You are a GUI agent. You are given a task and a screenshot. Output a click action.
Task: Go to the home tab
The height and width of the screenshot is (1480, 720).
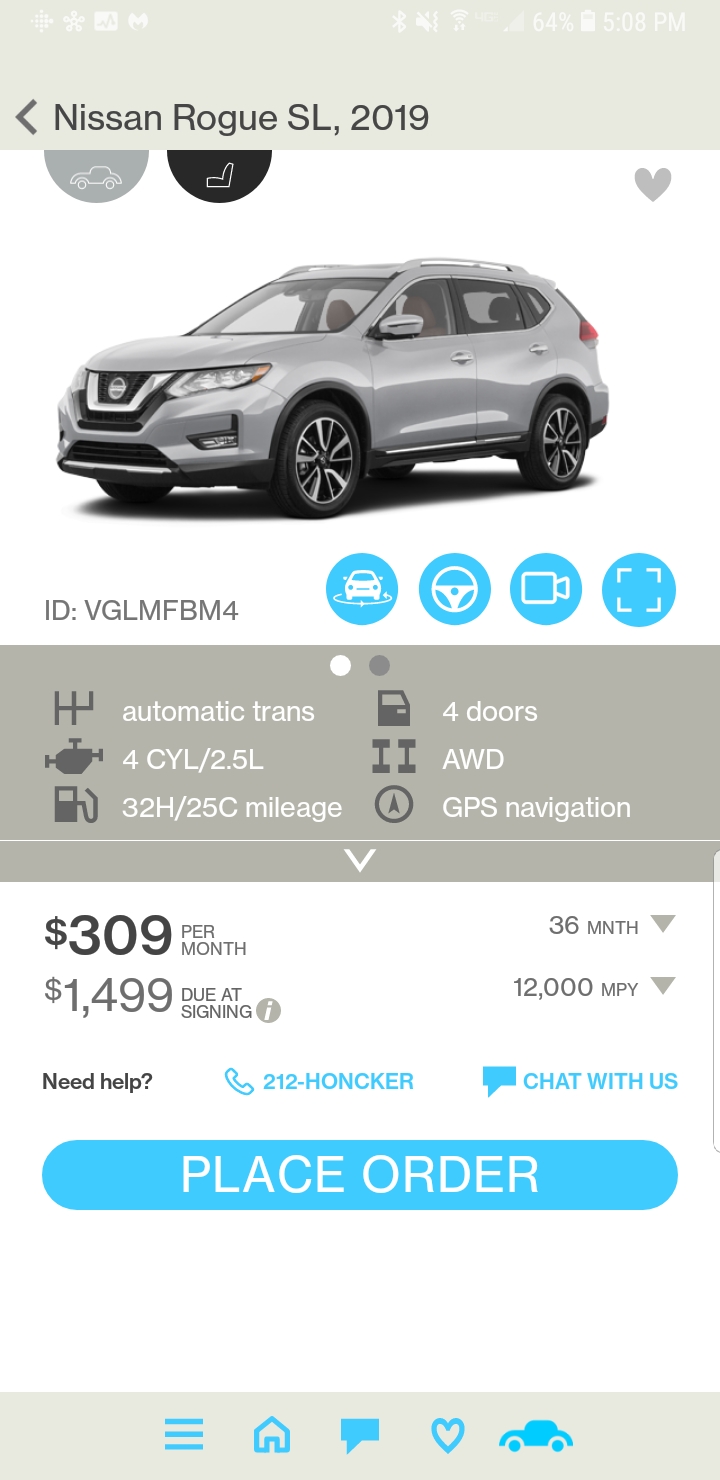(x=272, y=1435)
